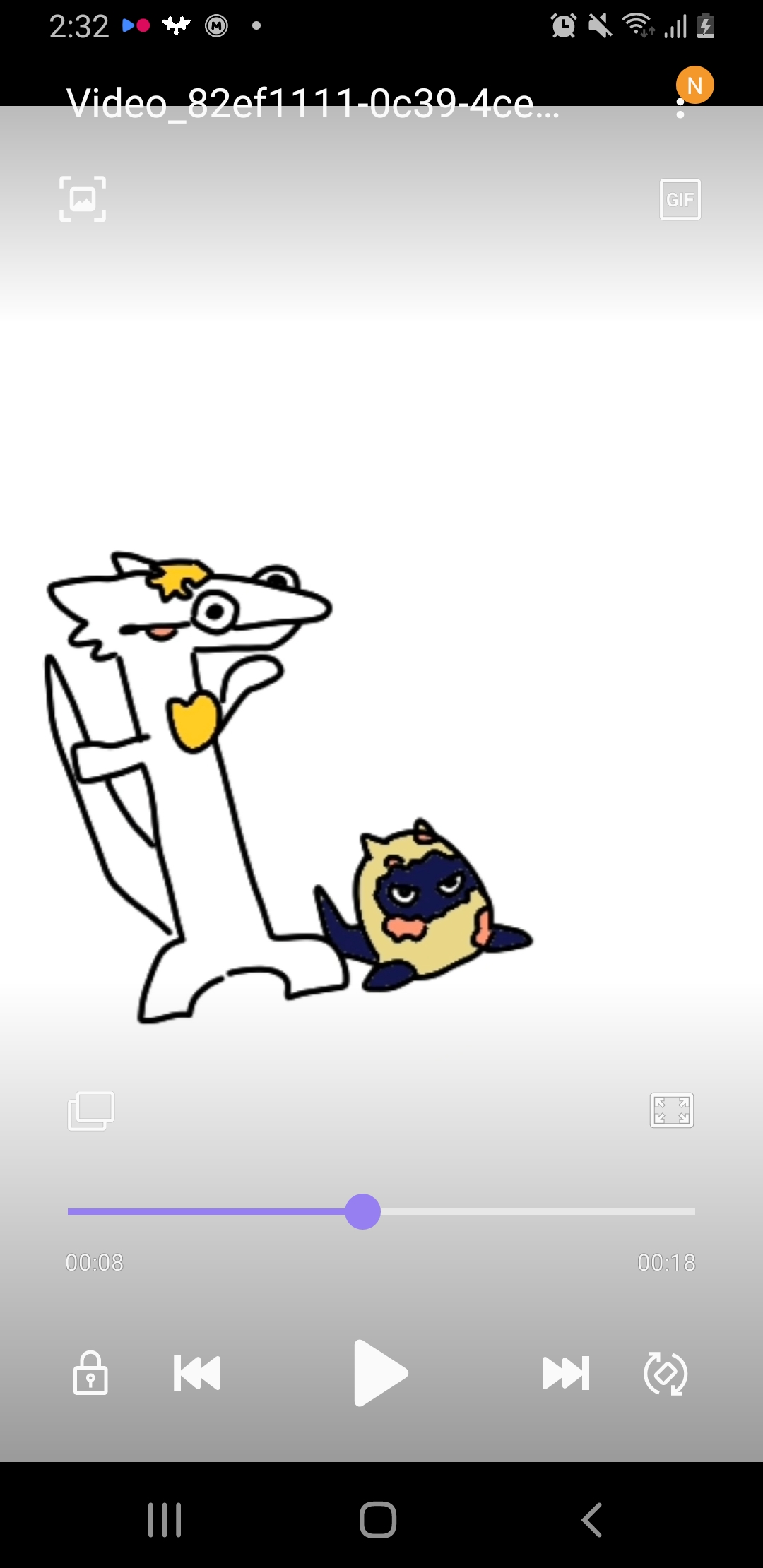Play the paused video
The height and width of the screenshot is (1568, 763).
coord(380,1373)
